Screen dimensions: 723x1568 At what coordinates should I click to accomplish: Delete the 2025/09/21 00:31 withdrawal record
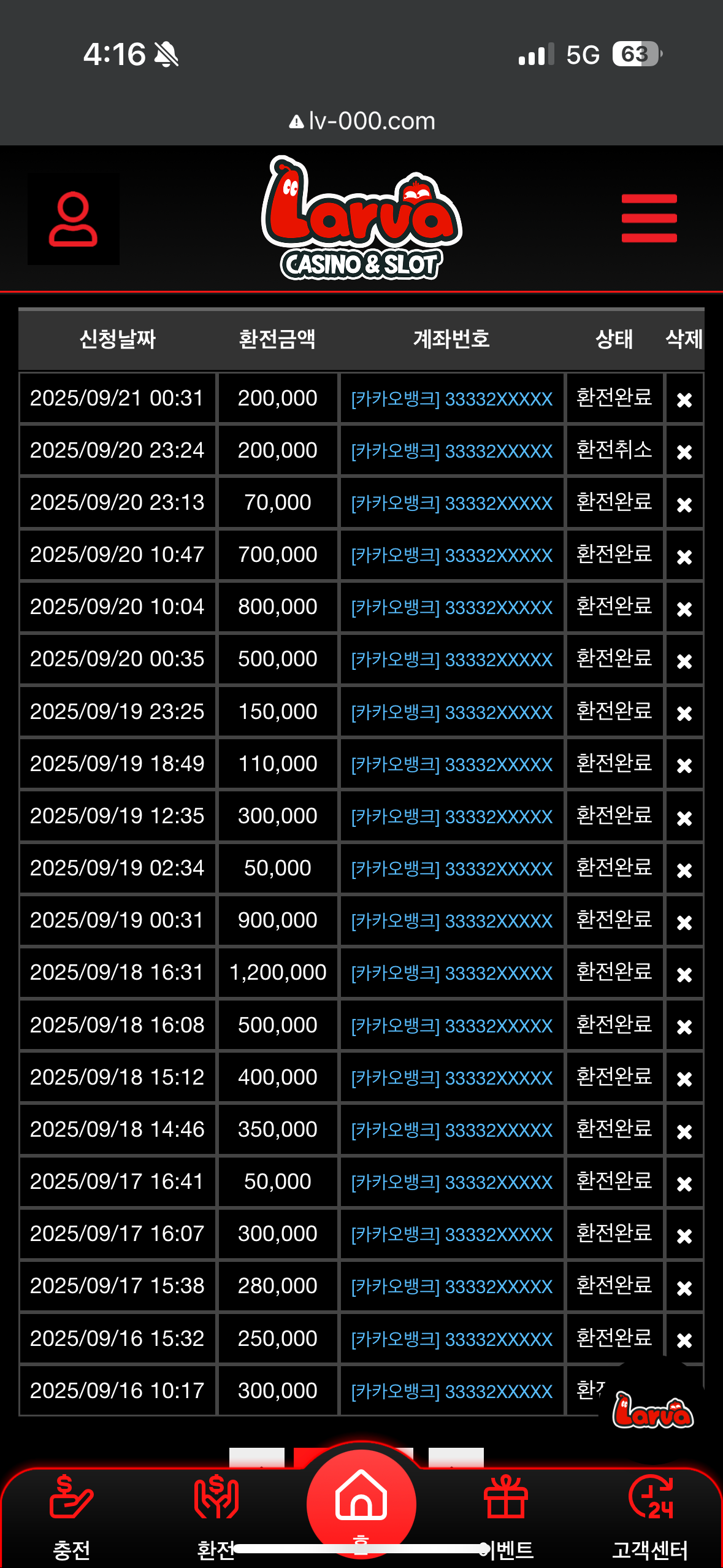(684, 399)
